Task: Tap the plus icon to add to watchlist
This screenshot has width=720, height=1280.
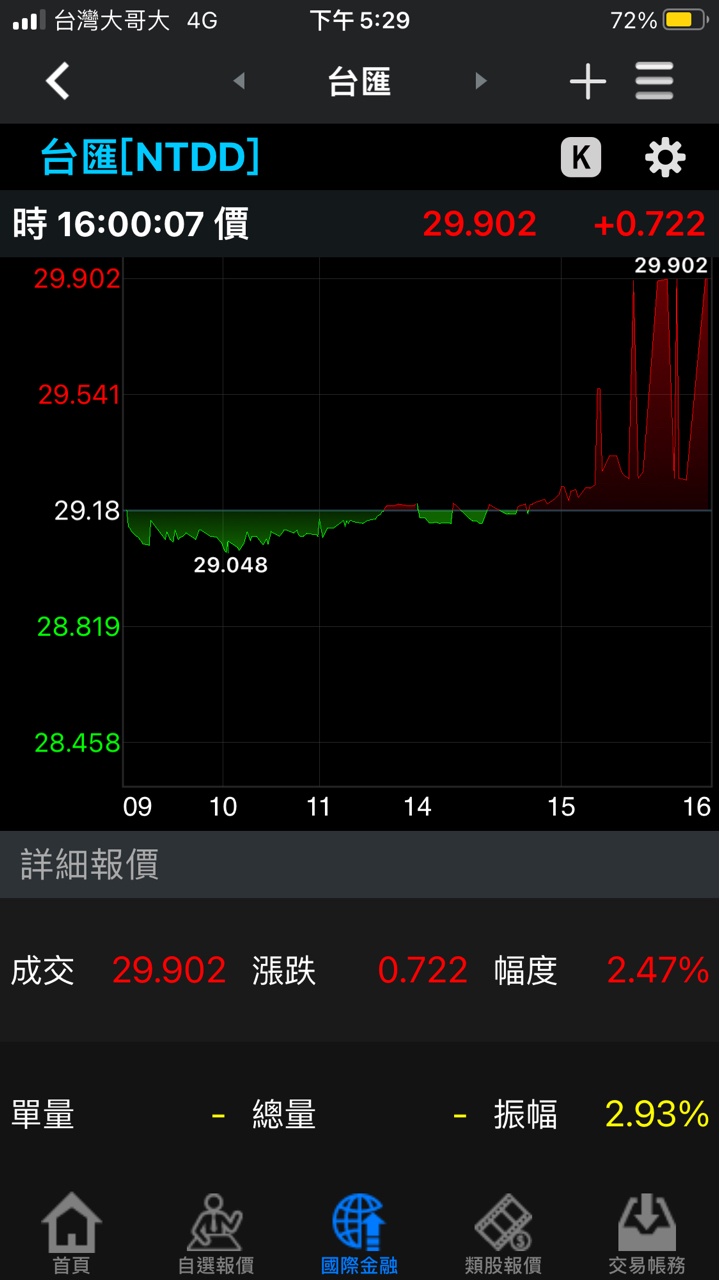Action: [588, 81]
